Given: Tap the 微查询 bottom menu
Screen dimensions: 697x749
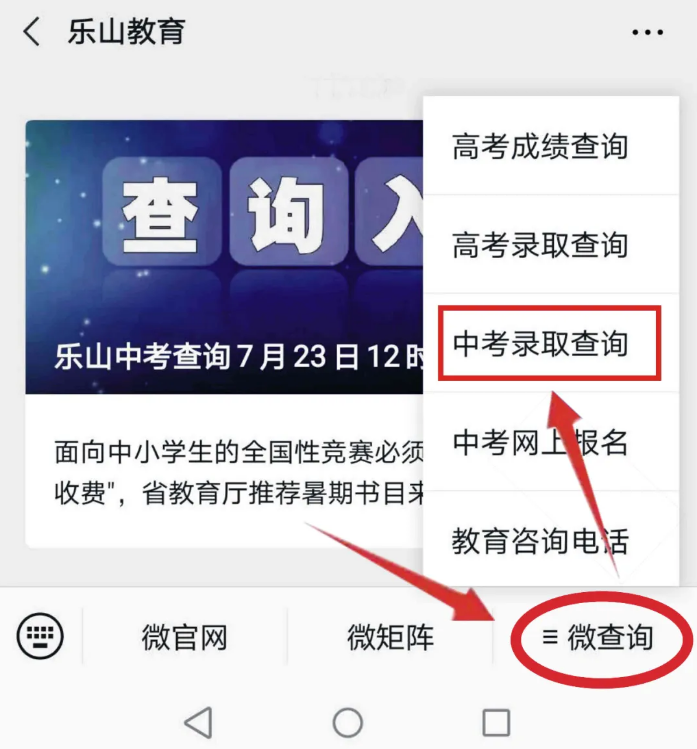Looking at the screenshot, I should (x=598, y=637).
